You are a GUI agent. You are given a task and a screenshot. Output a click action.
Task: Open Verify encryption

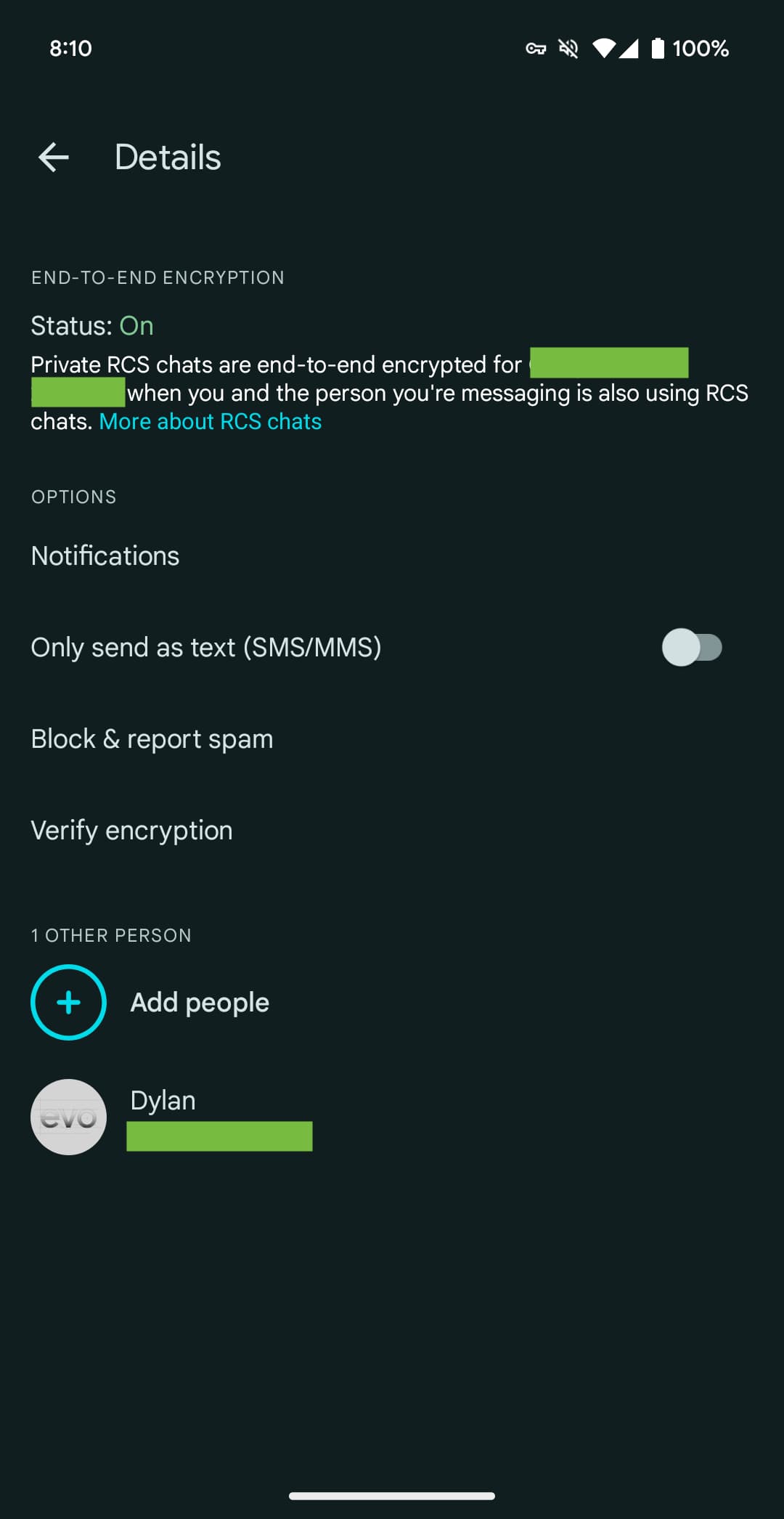[x=131, y=831]
